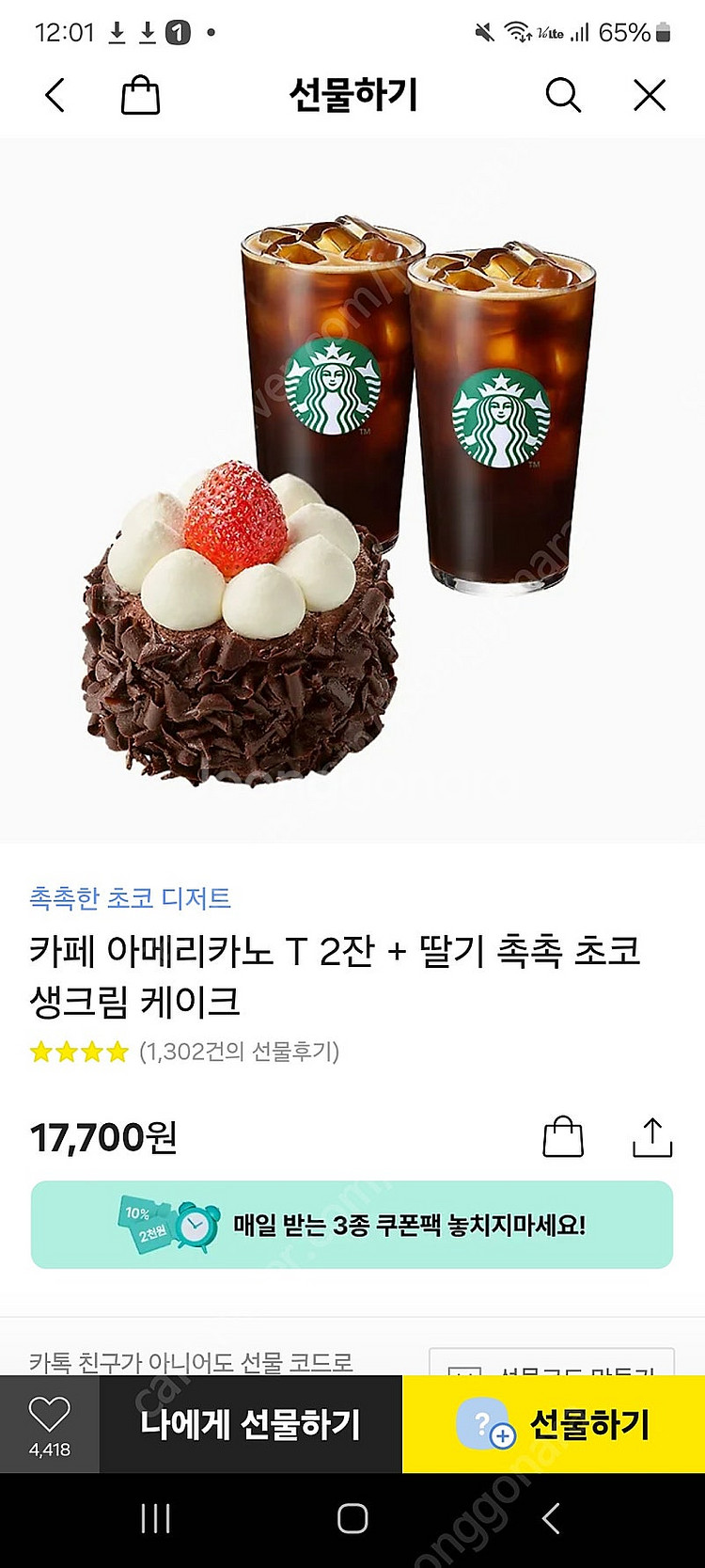Navigate back with the top-left arrow icon
Image resolution: width=705 pixels, height=1568 pixels.
pos(54,94)
